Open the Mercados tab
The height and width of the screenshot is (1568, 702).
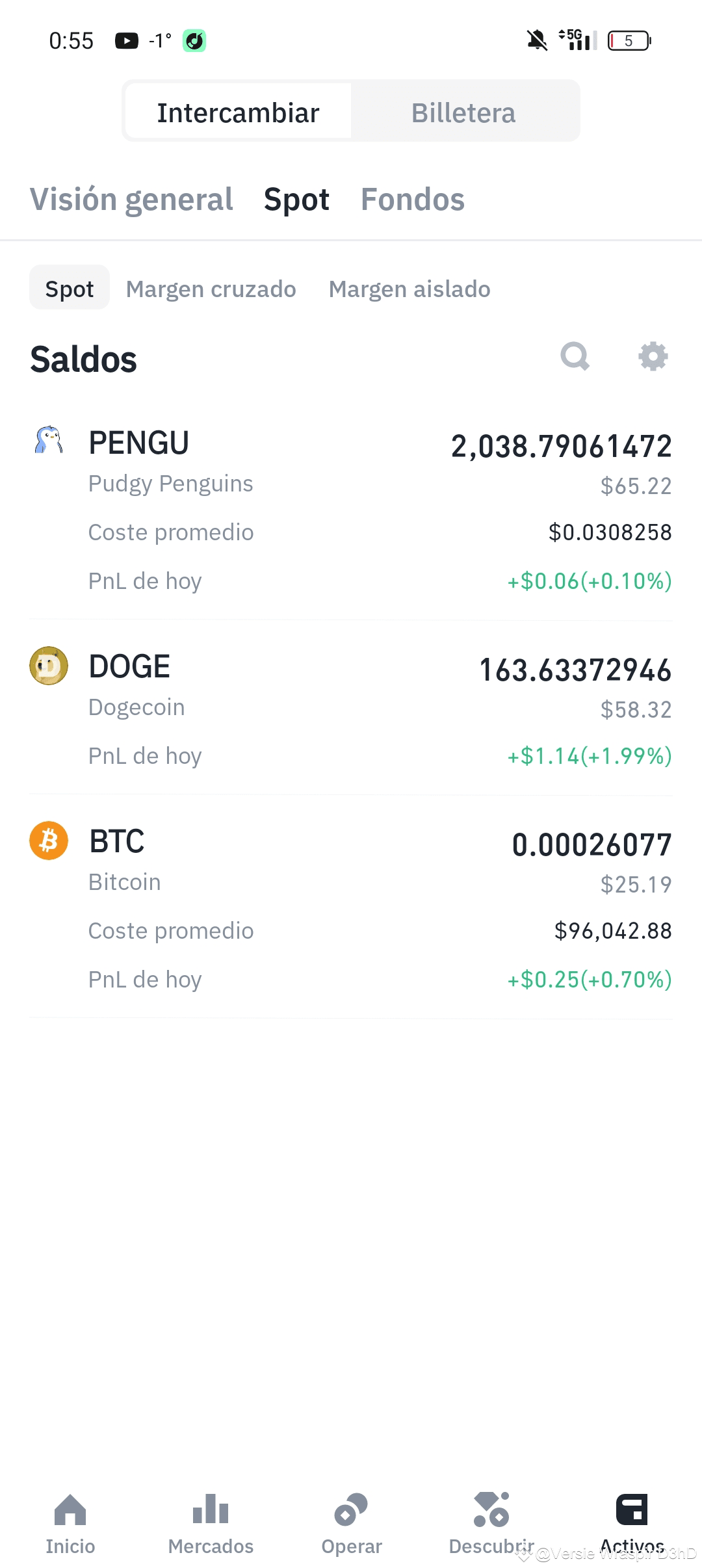coord(211,1522)
